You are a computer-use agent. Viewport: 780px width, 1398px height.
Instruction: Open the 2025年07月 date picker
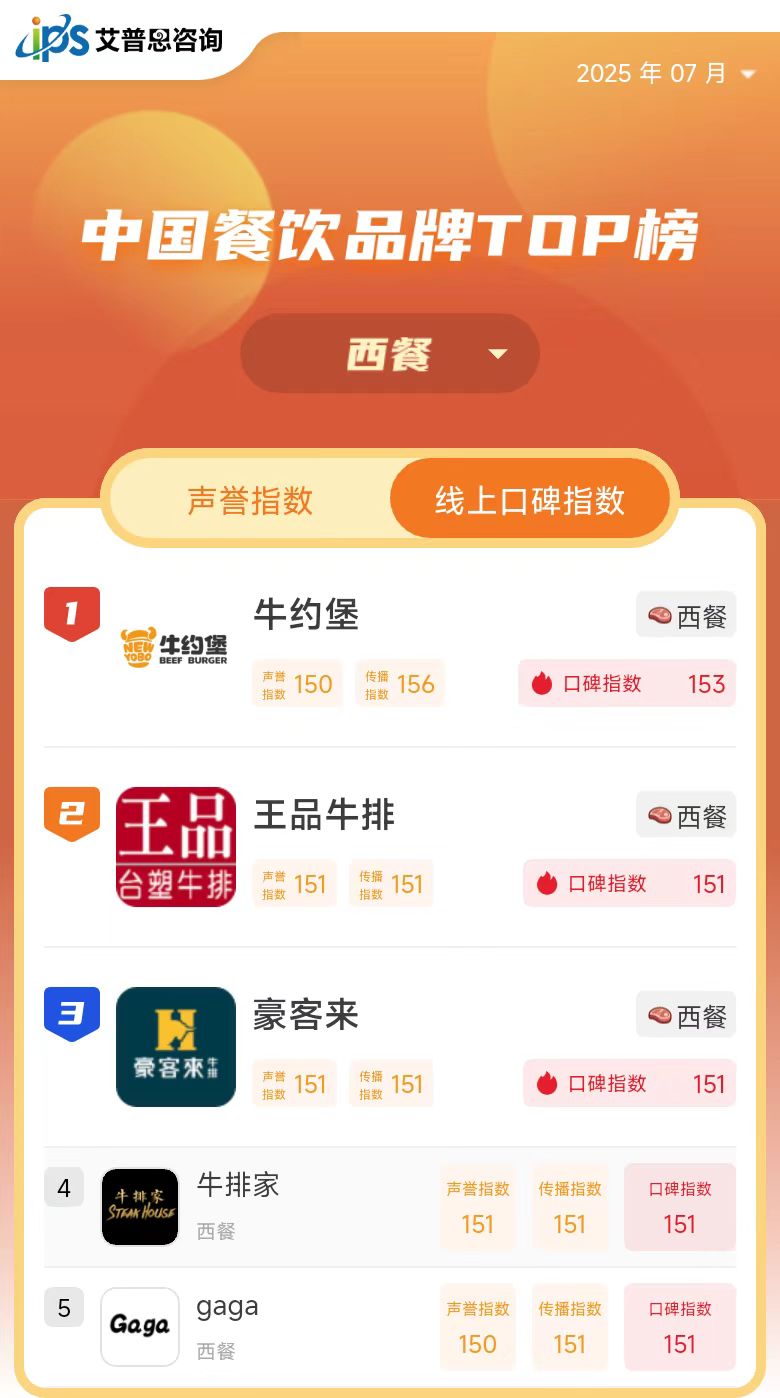click(665, 74)
